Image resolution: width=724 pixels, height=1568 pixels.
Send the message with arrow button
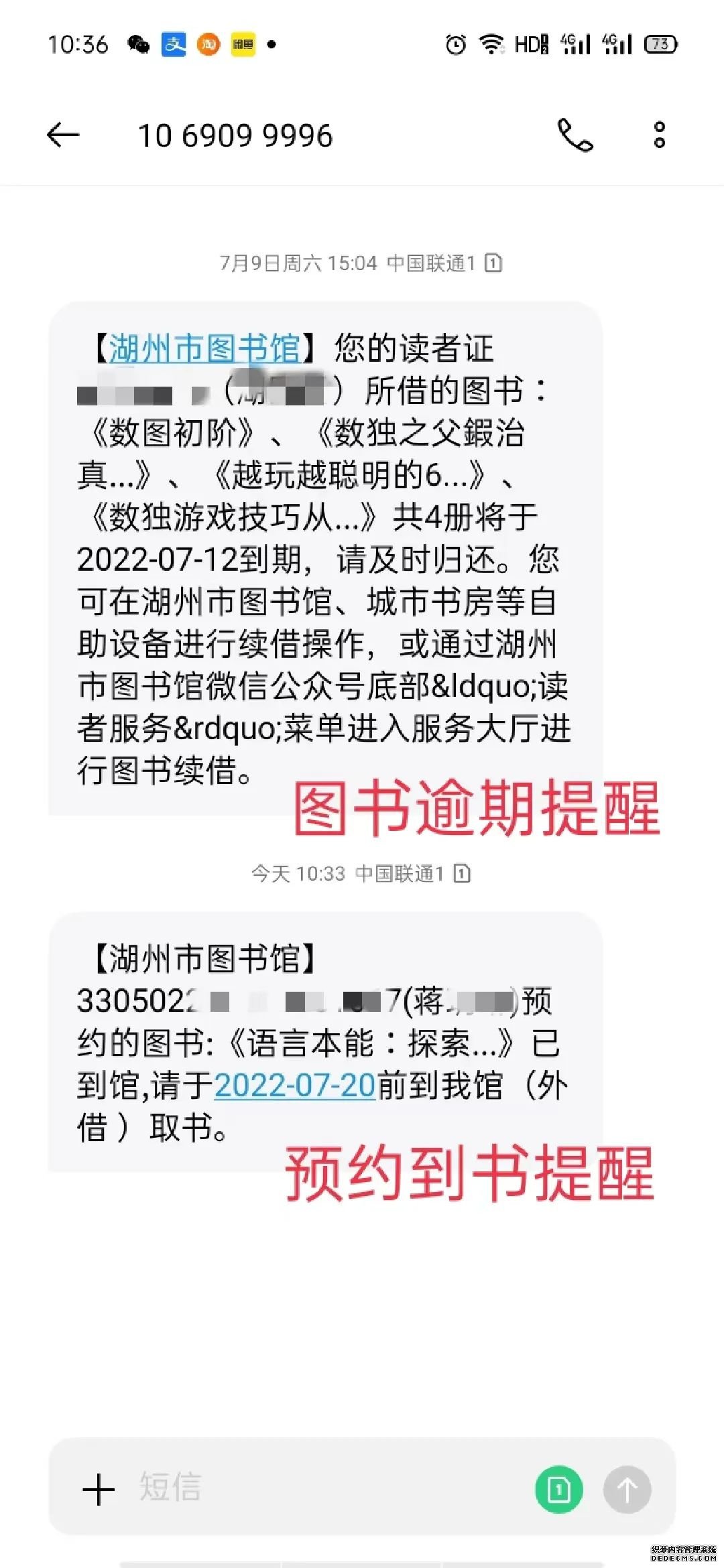coord(627,1489)
